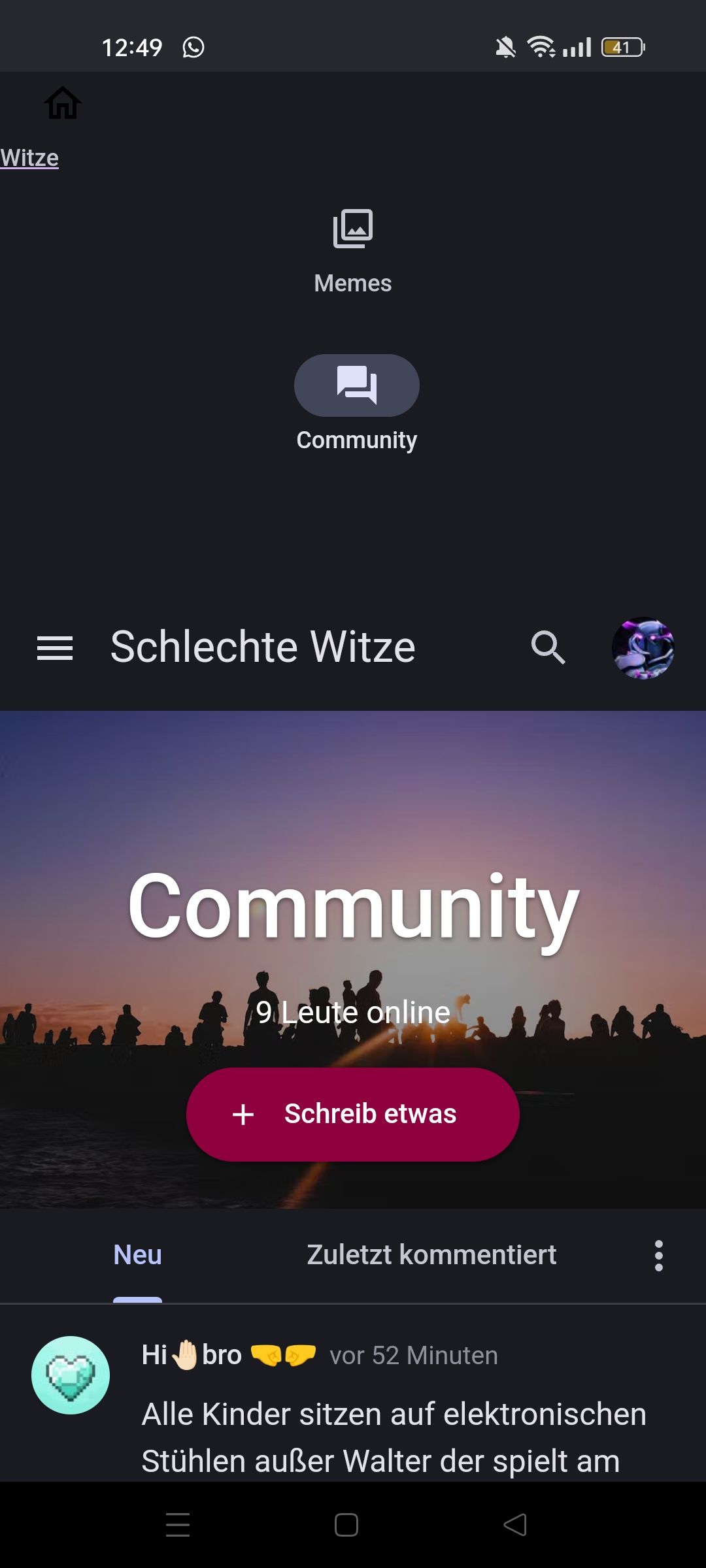
Task: Open the Witze link
Action: coord(29,158)
